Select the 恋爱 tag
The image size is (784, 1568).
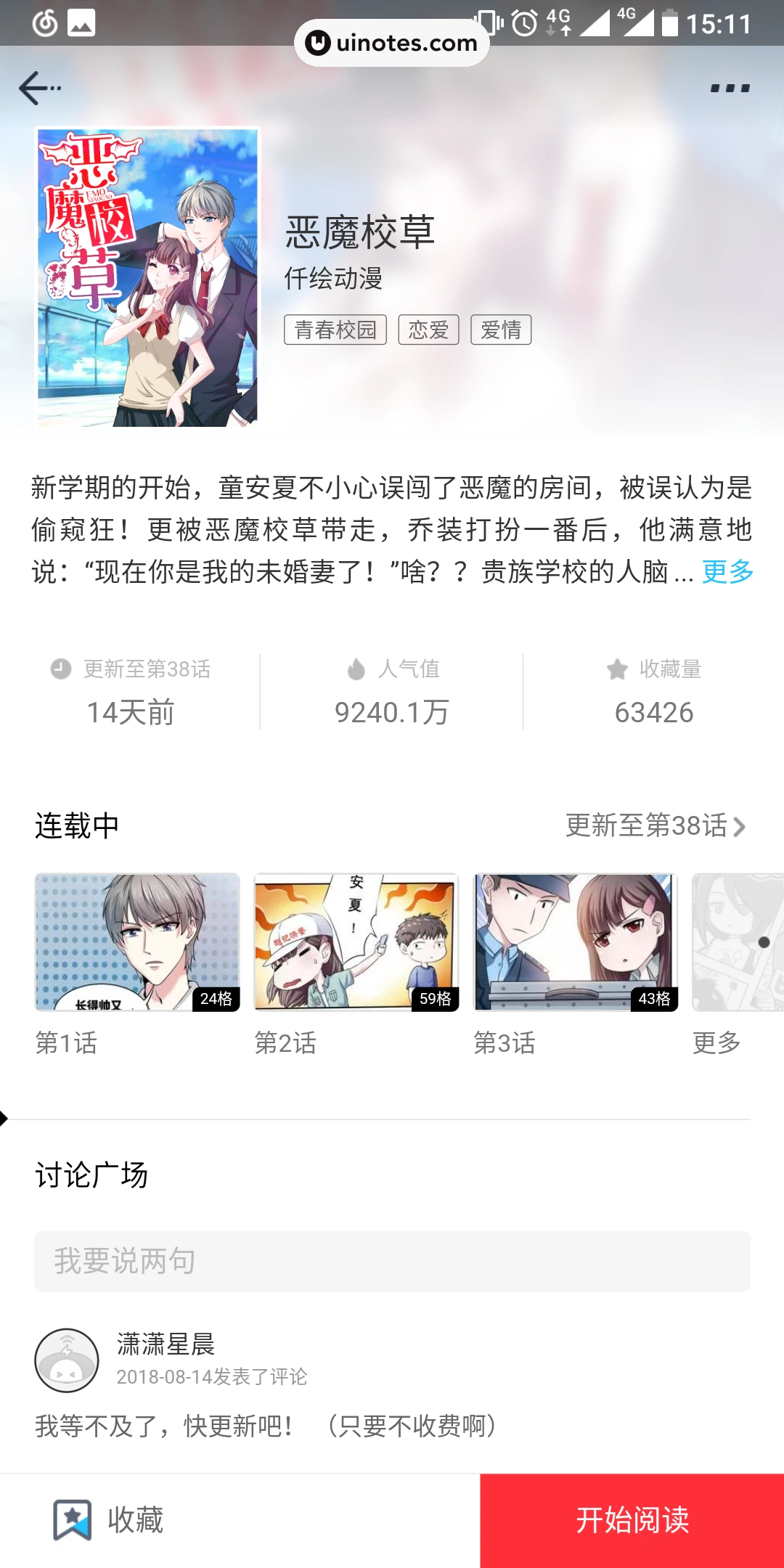[428, 330]
